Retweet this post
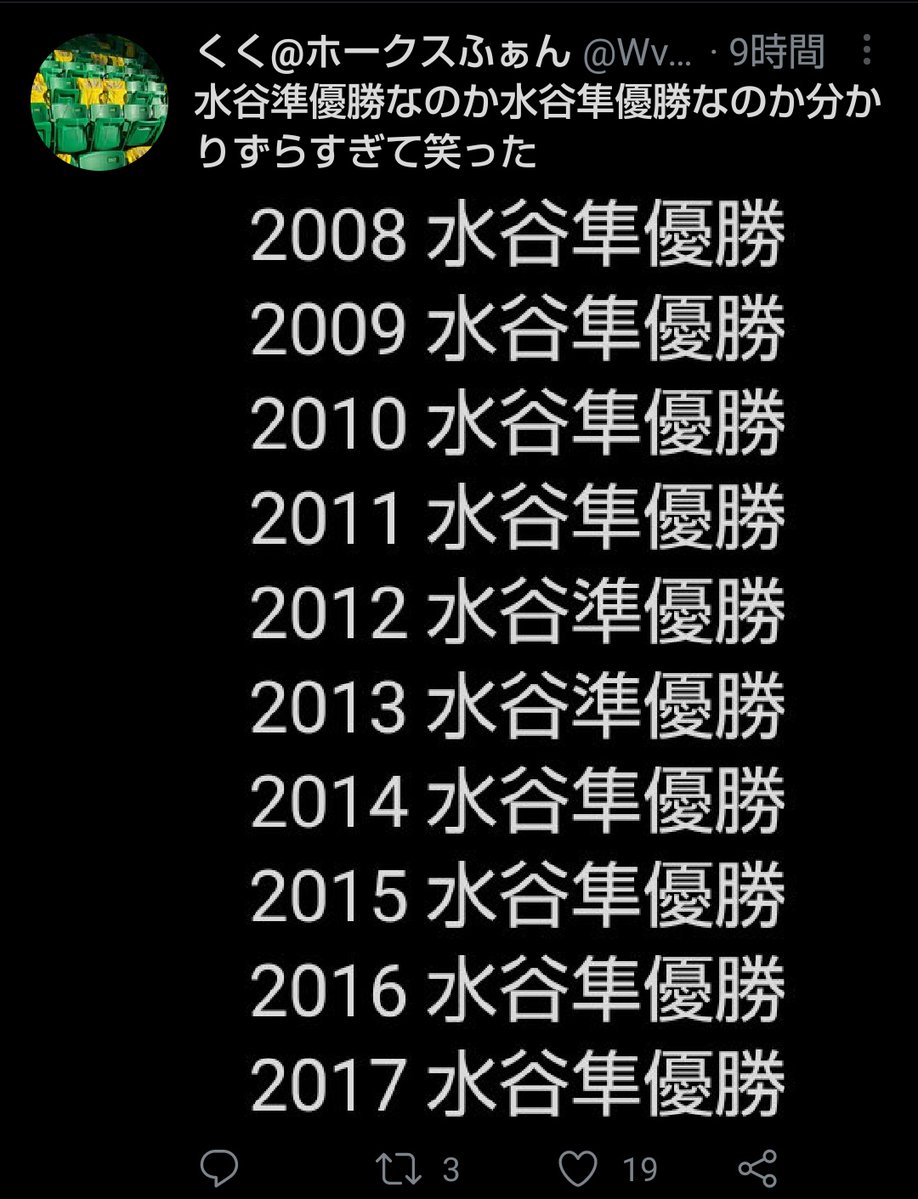Screen dimensions: 918x1199 (x=396, y=1167)
